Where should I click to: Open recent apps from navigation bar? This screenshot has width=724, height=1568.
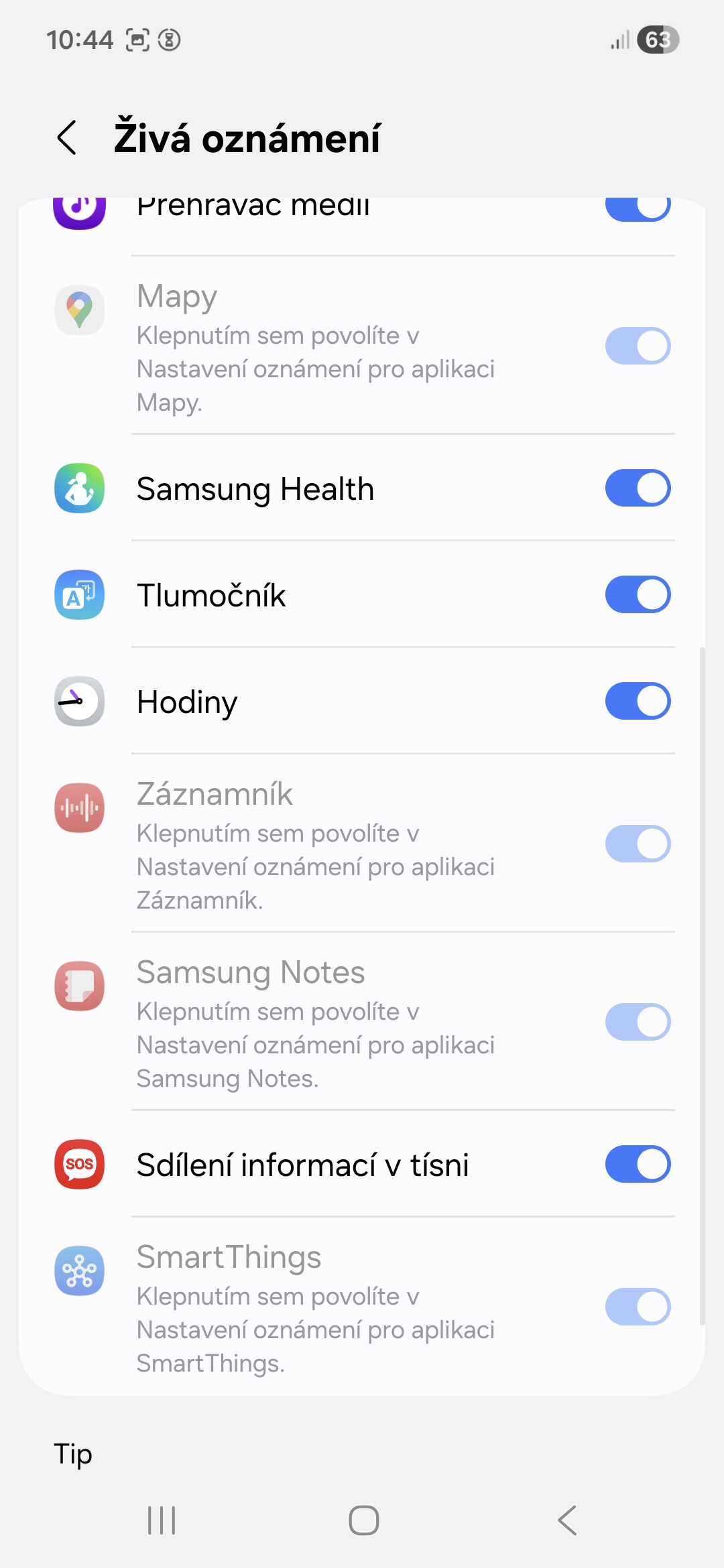[162, 1520]
